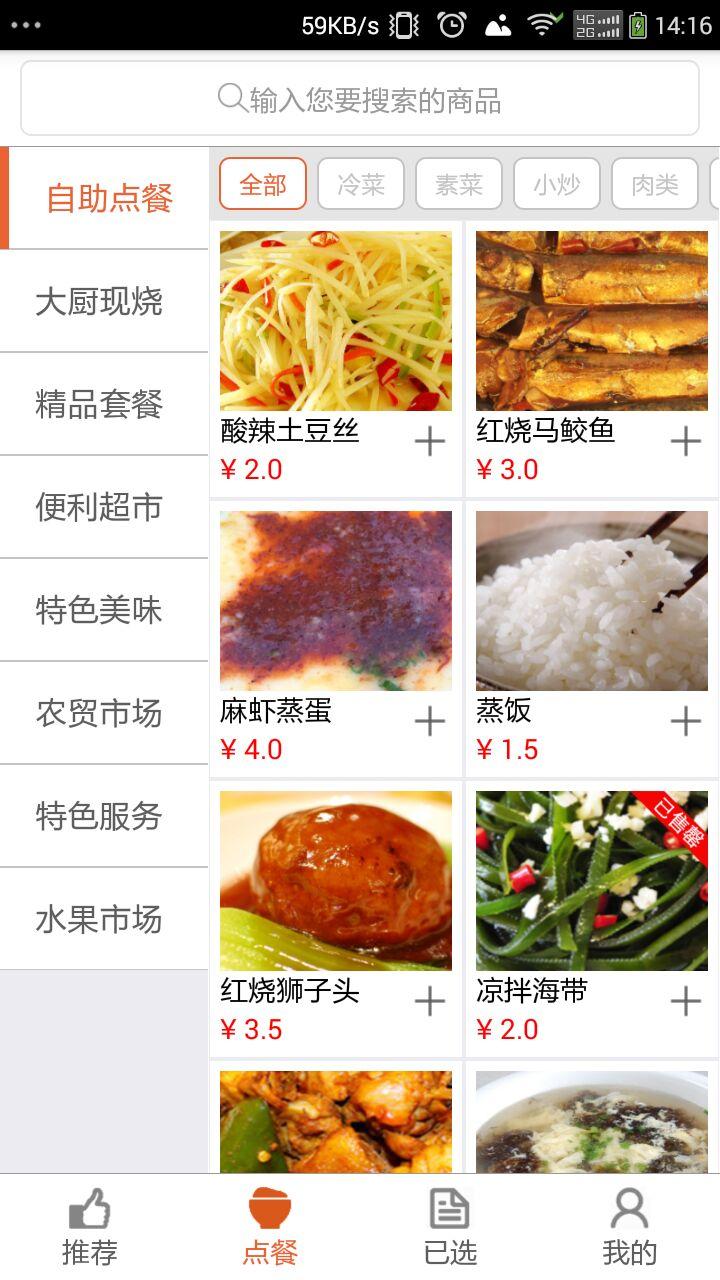The width and height of the screenshot is (720, 1280).
Task: Tap the product search box
Action: pyautogui.click(x=360, y=98)
